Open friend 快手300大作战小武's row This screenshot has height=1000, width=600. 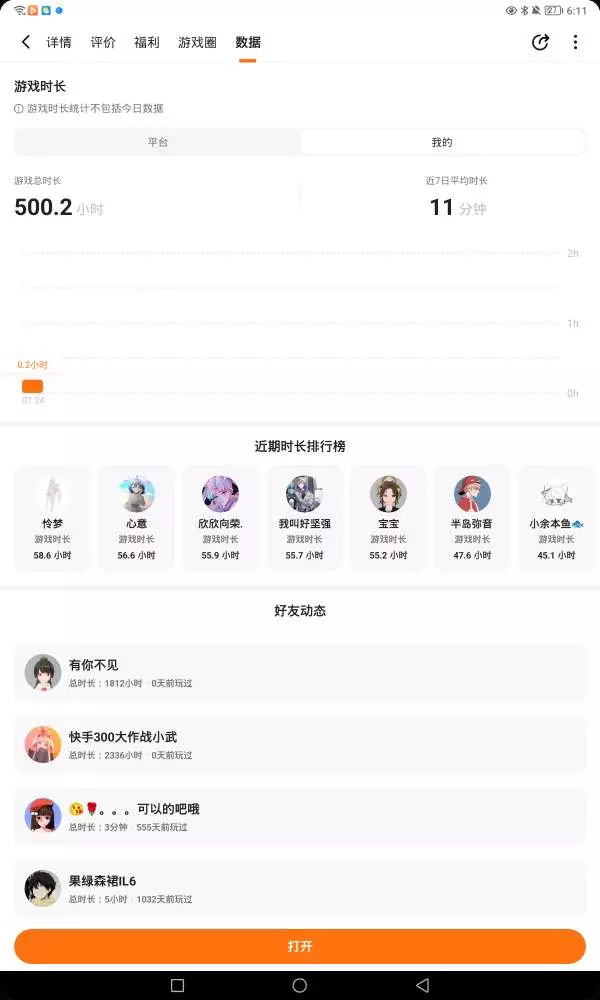[300, 744]
